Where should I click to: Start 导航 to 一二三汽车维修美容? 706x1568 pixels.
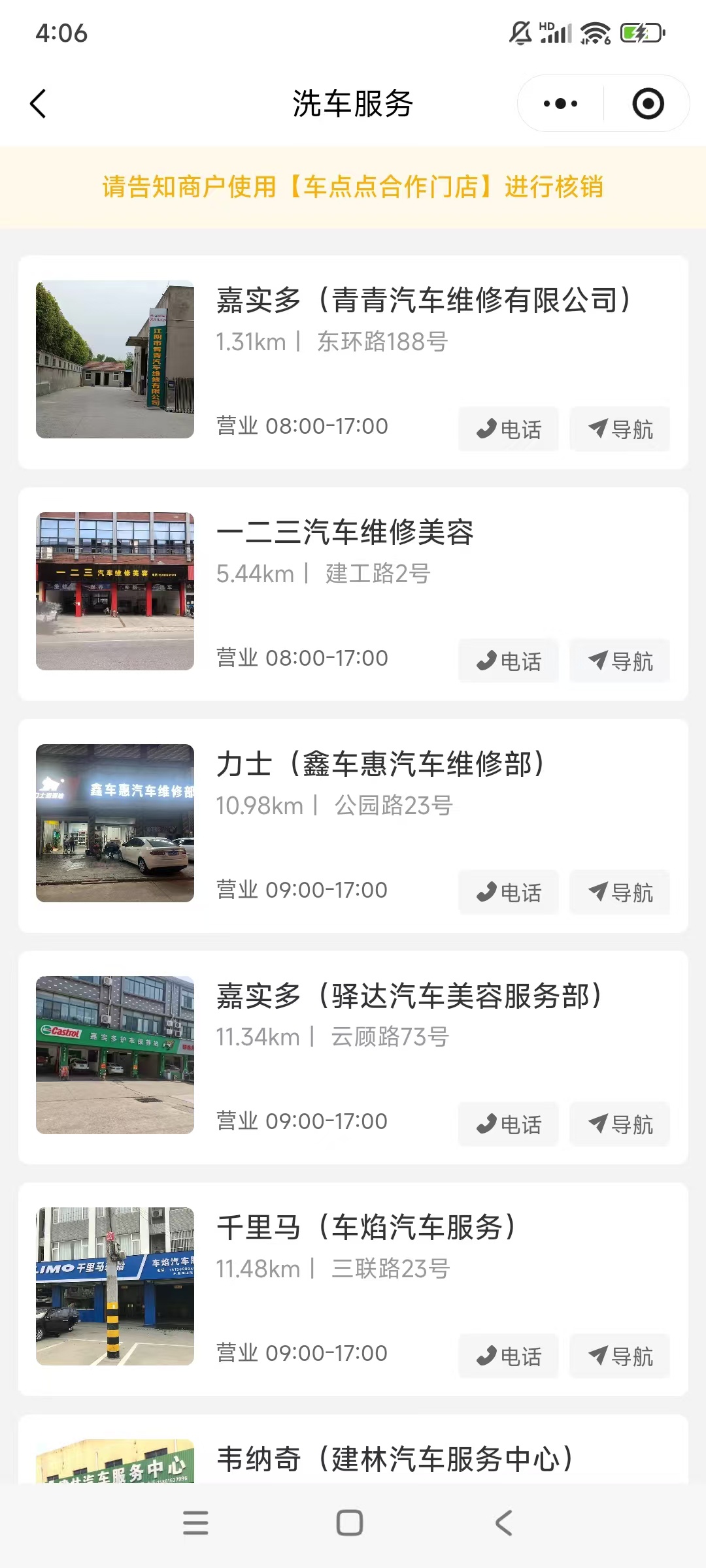click(620, 661)
